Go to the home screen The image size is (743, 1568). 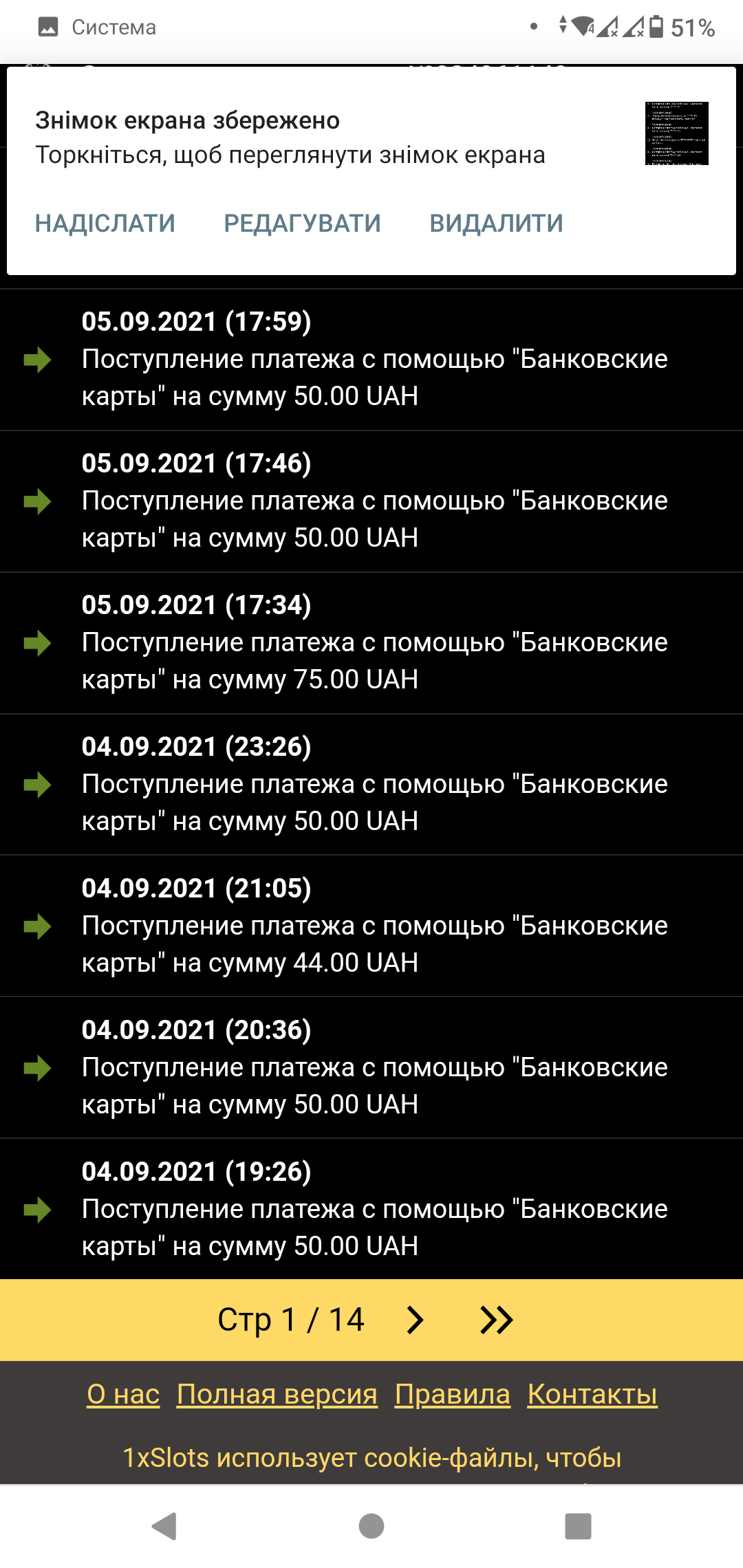pos(371,1526)
